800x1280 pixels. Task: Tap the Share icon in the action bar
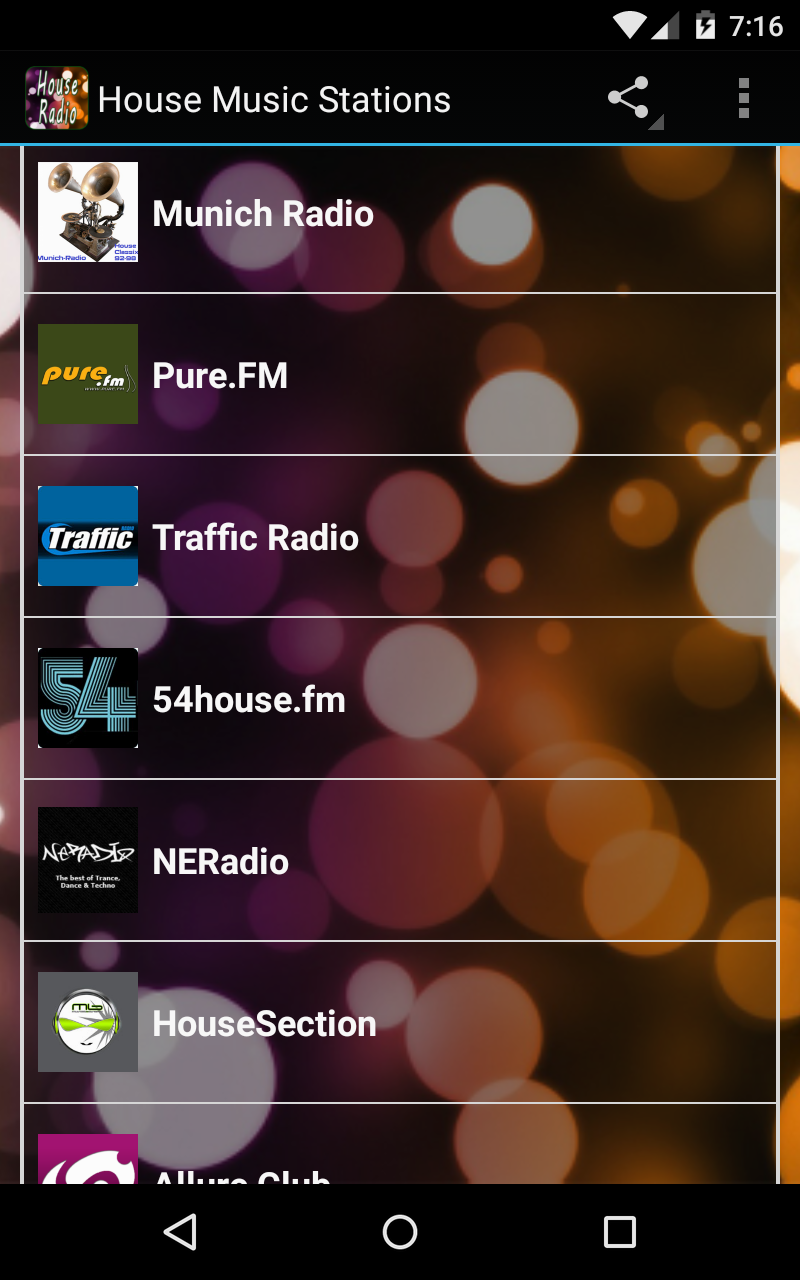click(x=627, y=98)
